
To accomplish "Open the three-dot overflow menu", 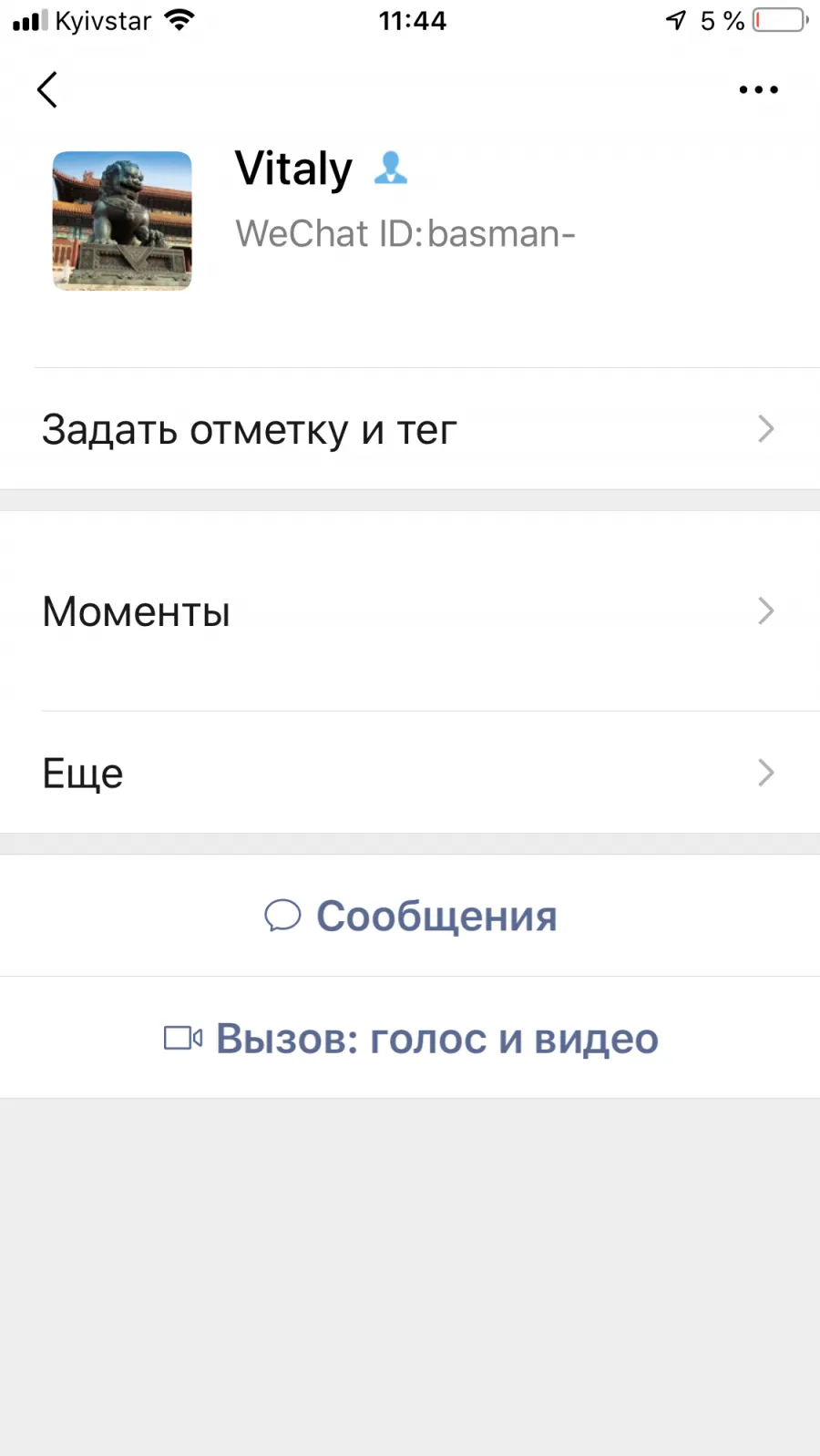I will pos(758,89).
